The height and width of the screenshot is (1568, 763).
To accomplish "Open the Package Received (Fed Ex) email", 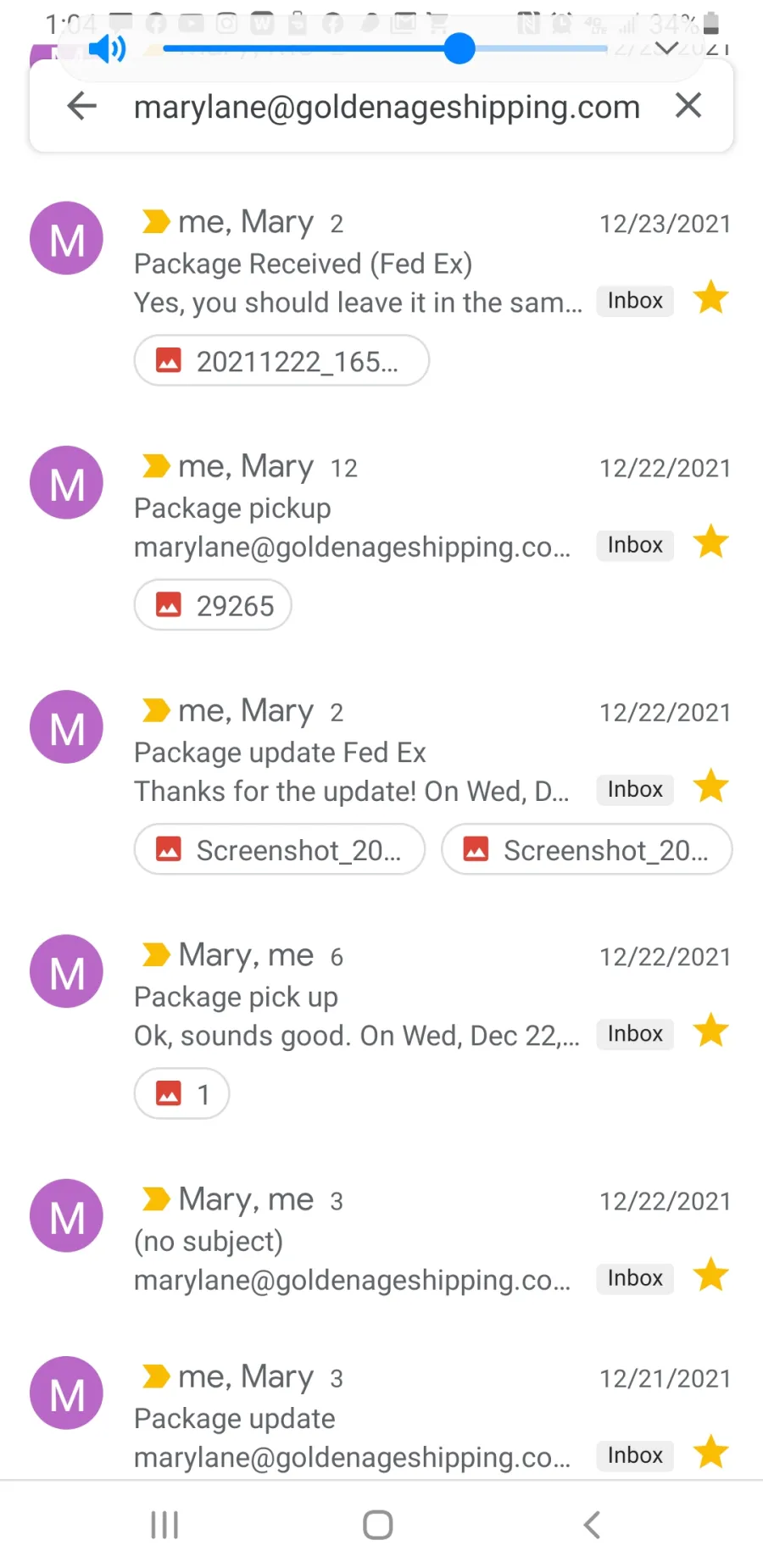I will tap(381, 263).
